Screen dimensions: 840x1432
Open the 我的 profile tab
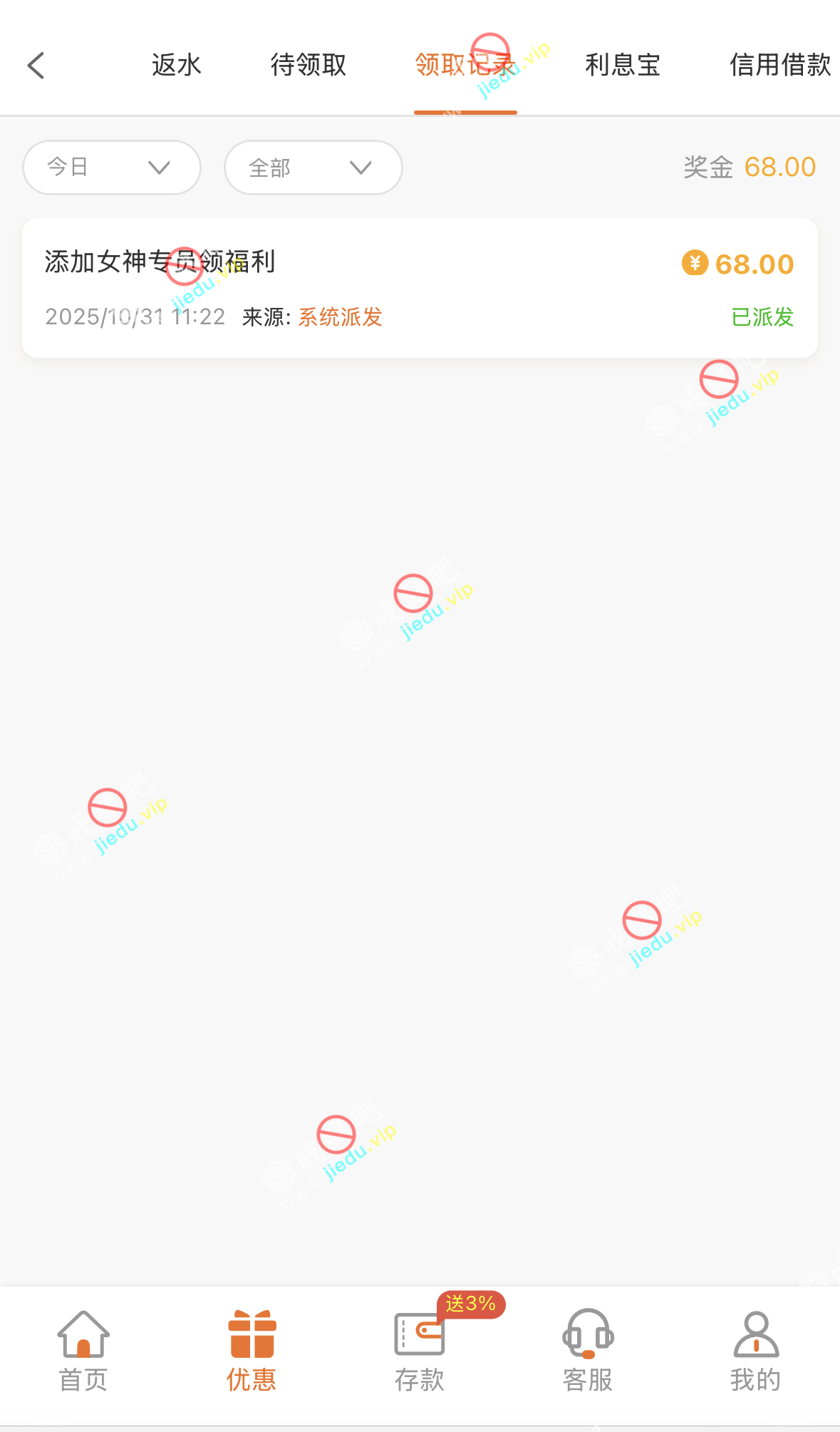[755, 1351]
